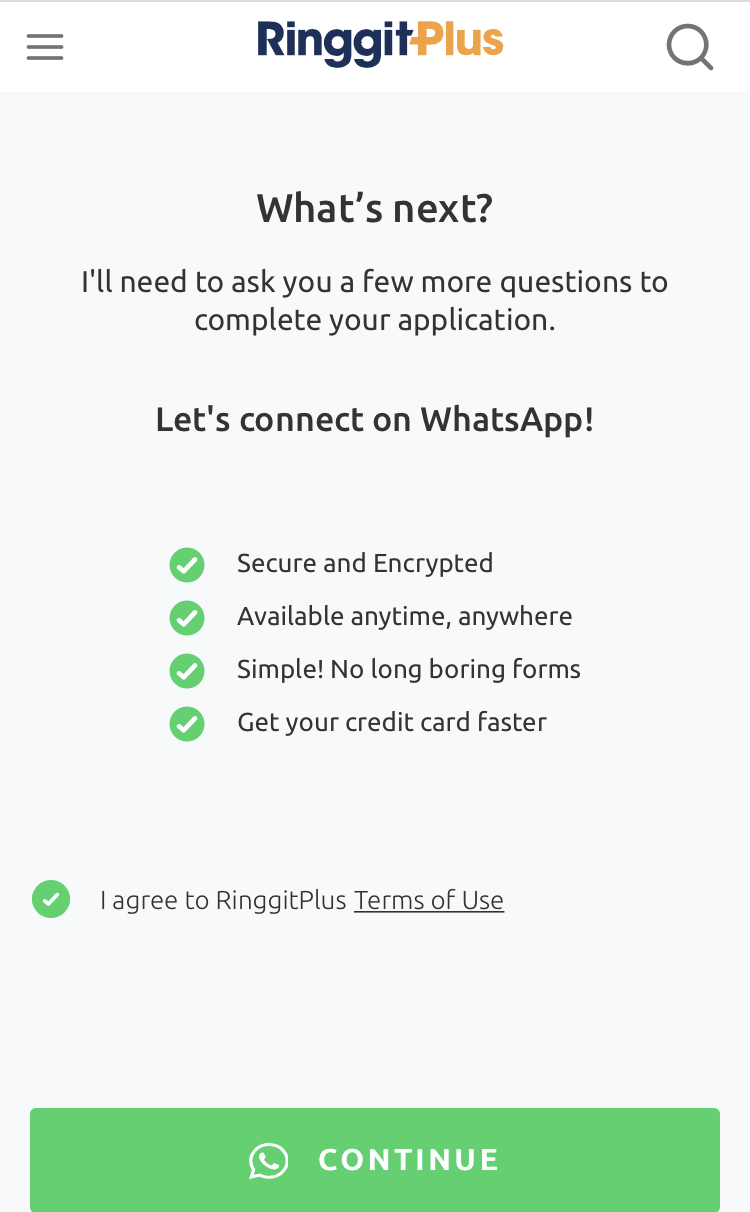The image size is (750, 1212).
Task: Click the top header bar area
Action: 375,46
